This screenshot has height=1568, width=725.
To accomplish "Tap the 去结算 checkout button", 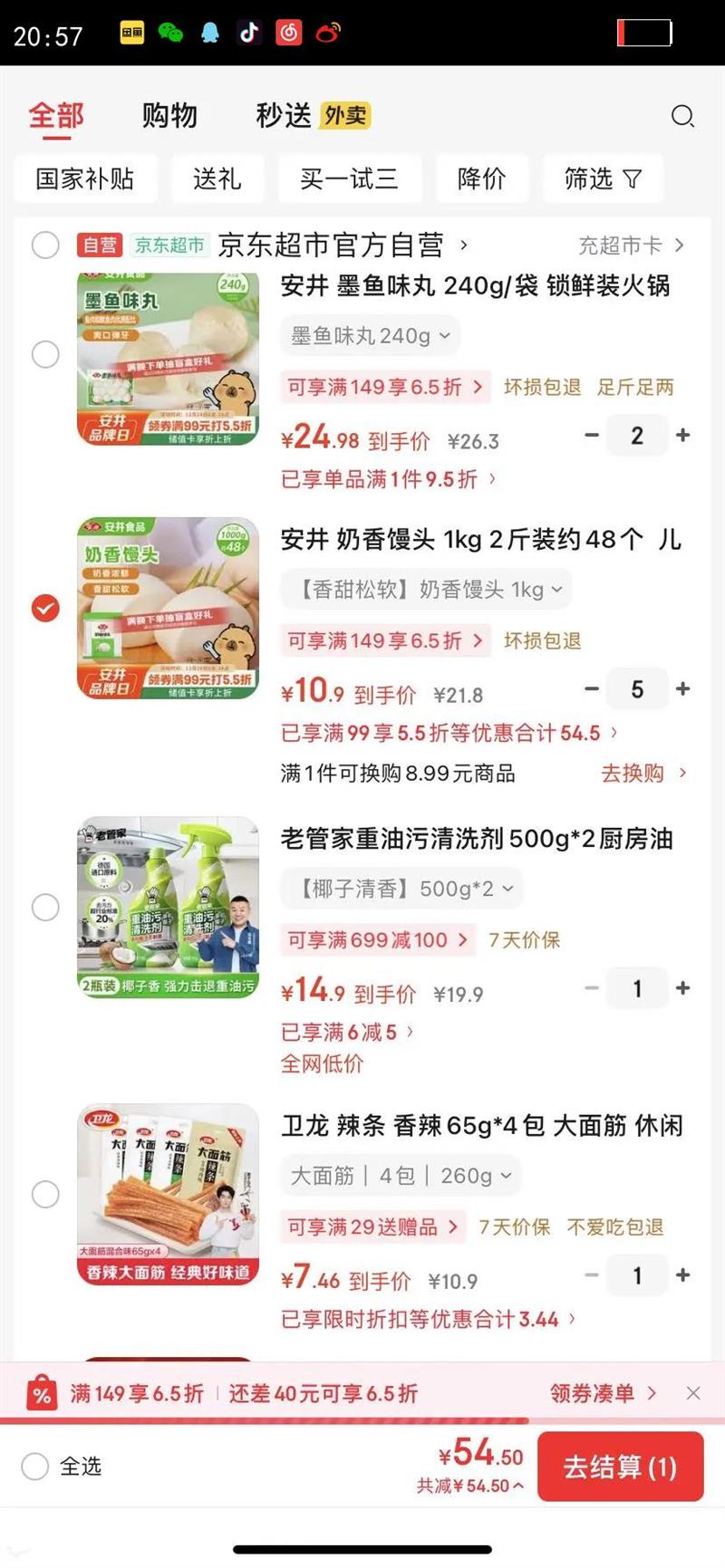I will coord(620,1467).
